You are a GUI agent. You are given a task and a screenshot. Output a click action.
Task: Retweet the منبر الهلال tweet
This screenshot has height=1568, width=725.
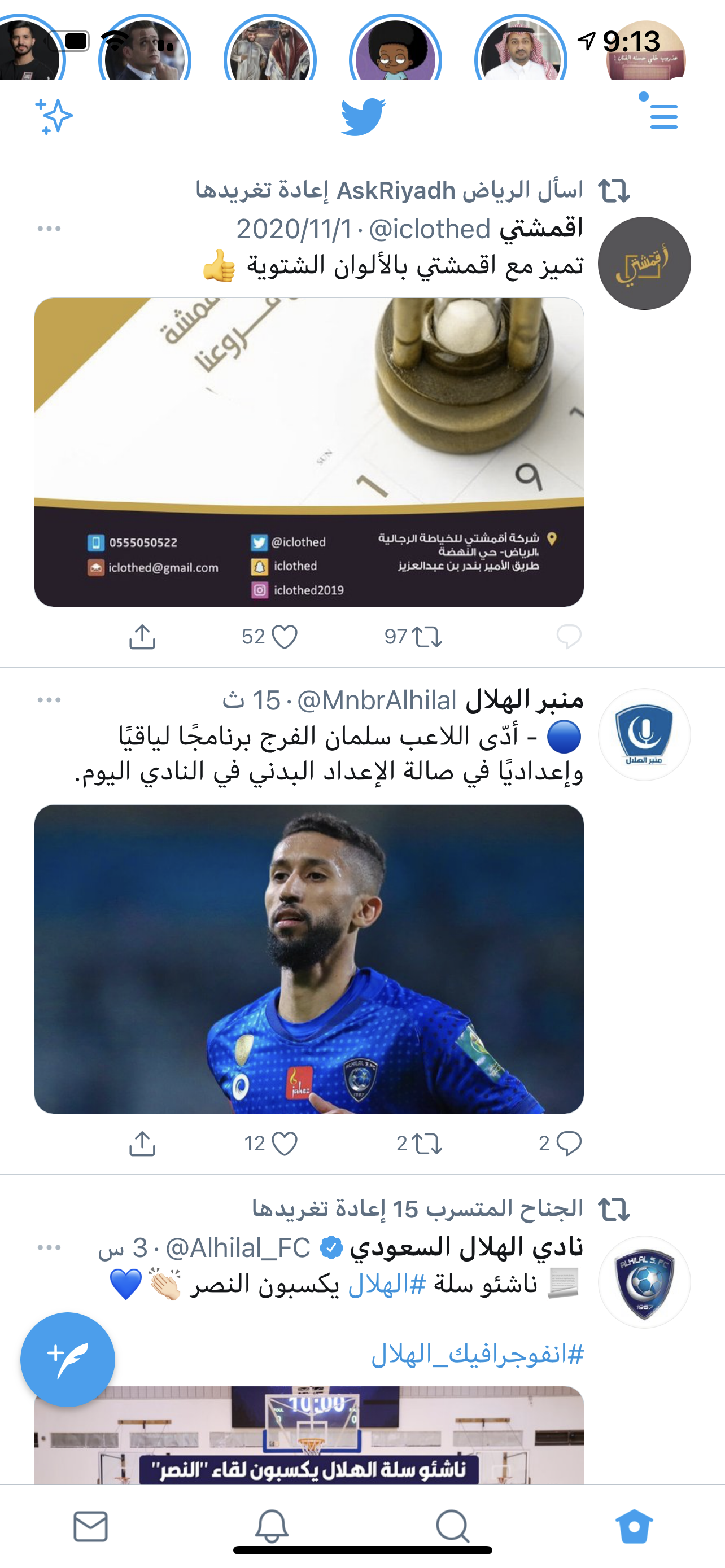[x=420, y=1144]
